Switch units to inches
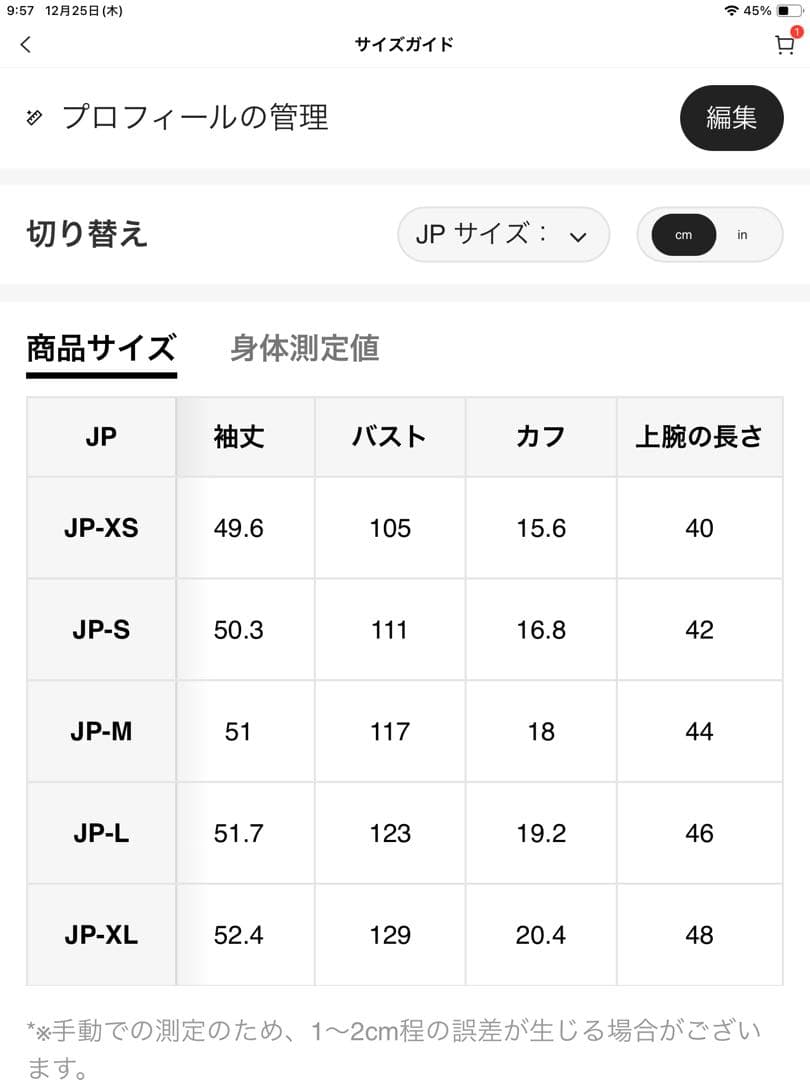The width and height of the screenshot is (810, 1080). (x=742, y=235)
